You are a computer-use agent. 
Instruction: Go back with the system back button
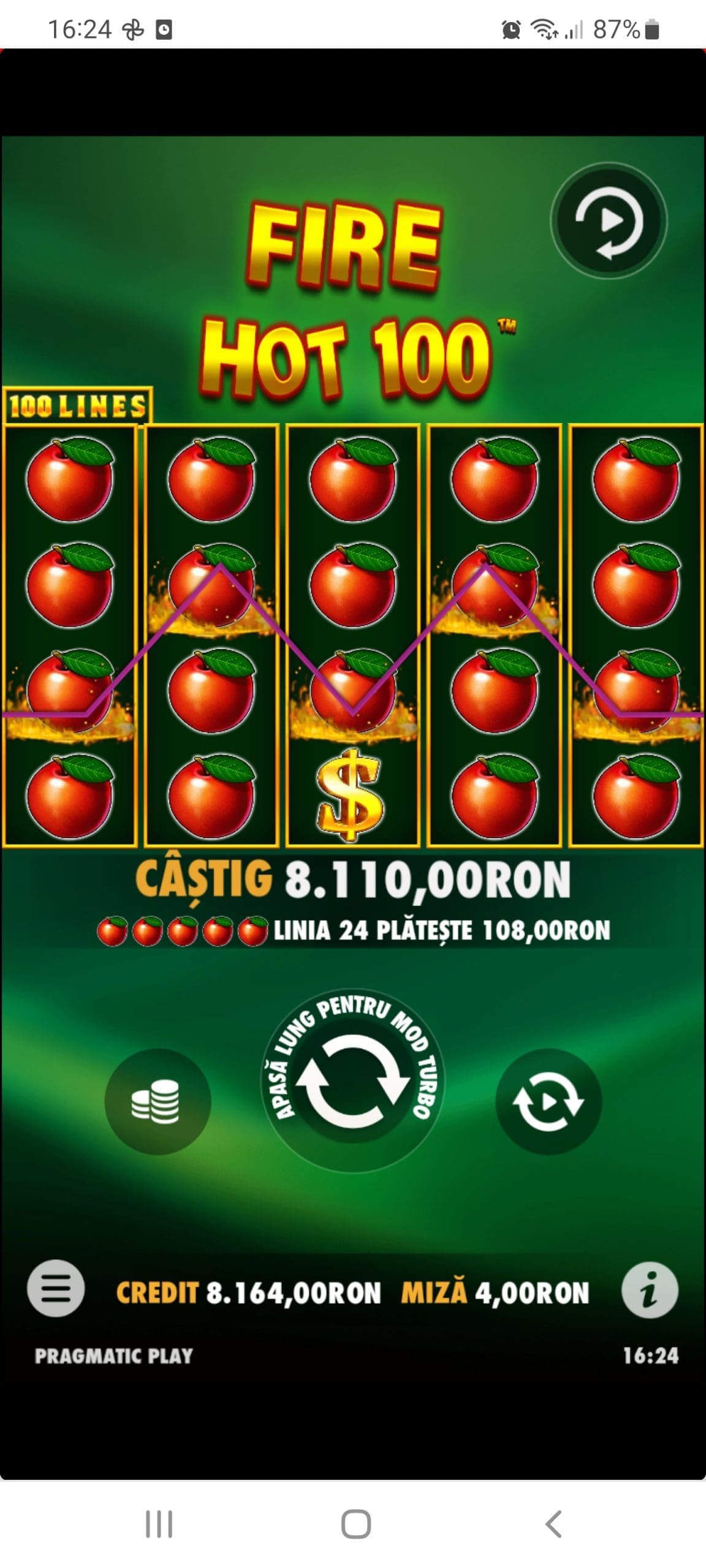coord(553,1524)
